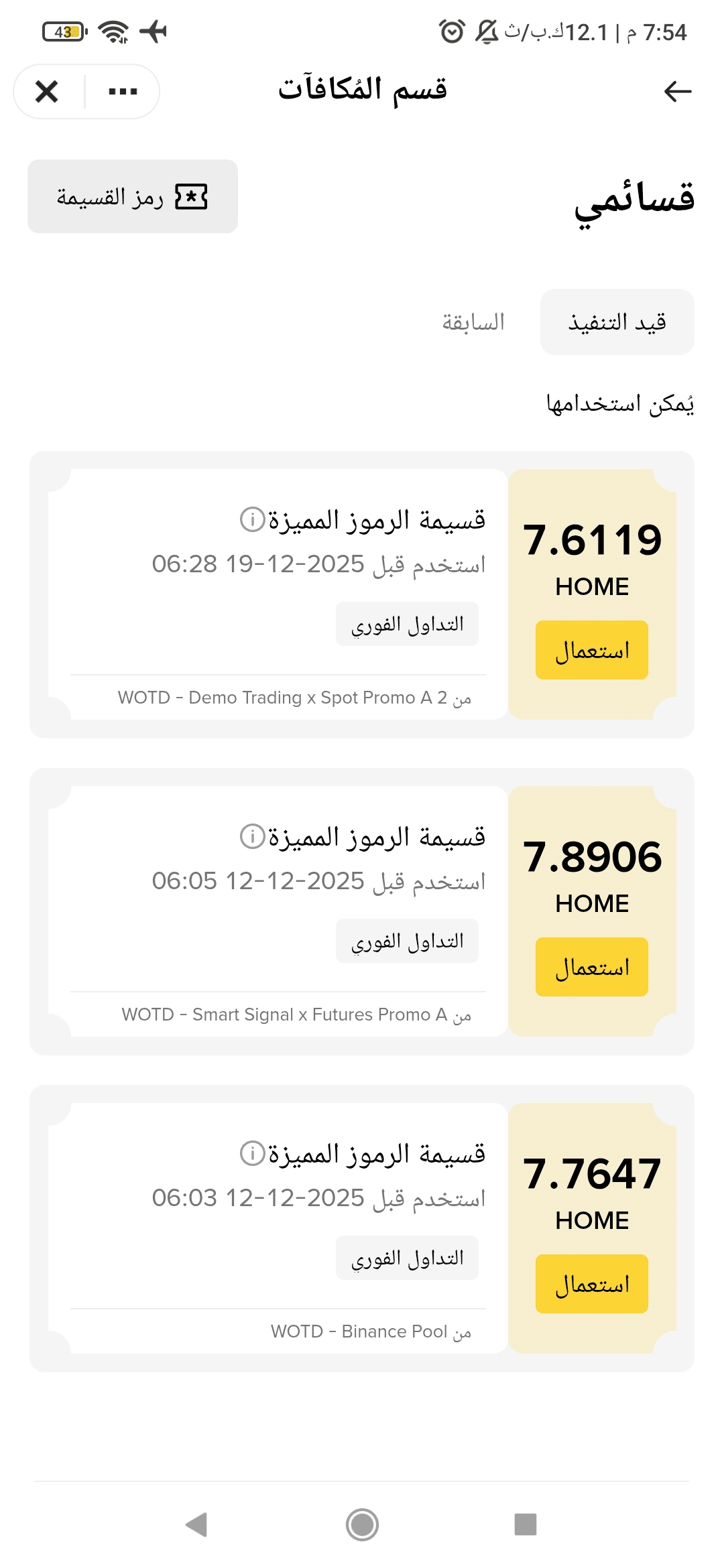
Task: Go back using the header arrow
Action: click(677, 91)
